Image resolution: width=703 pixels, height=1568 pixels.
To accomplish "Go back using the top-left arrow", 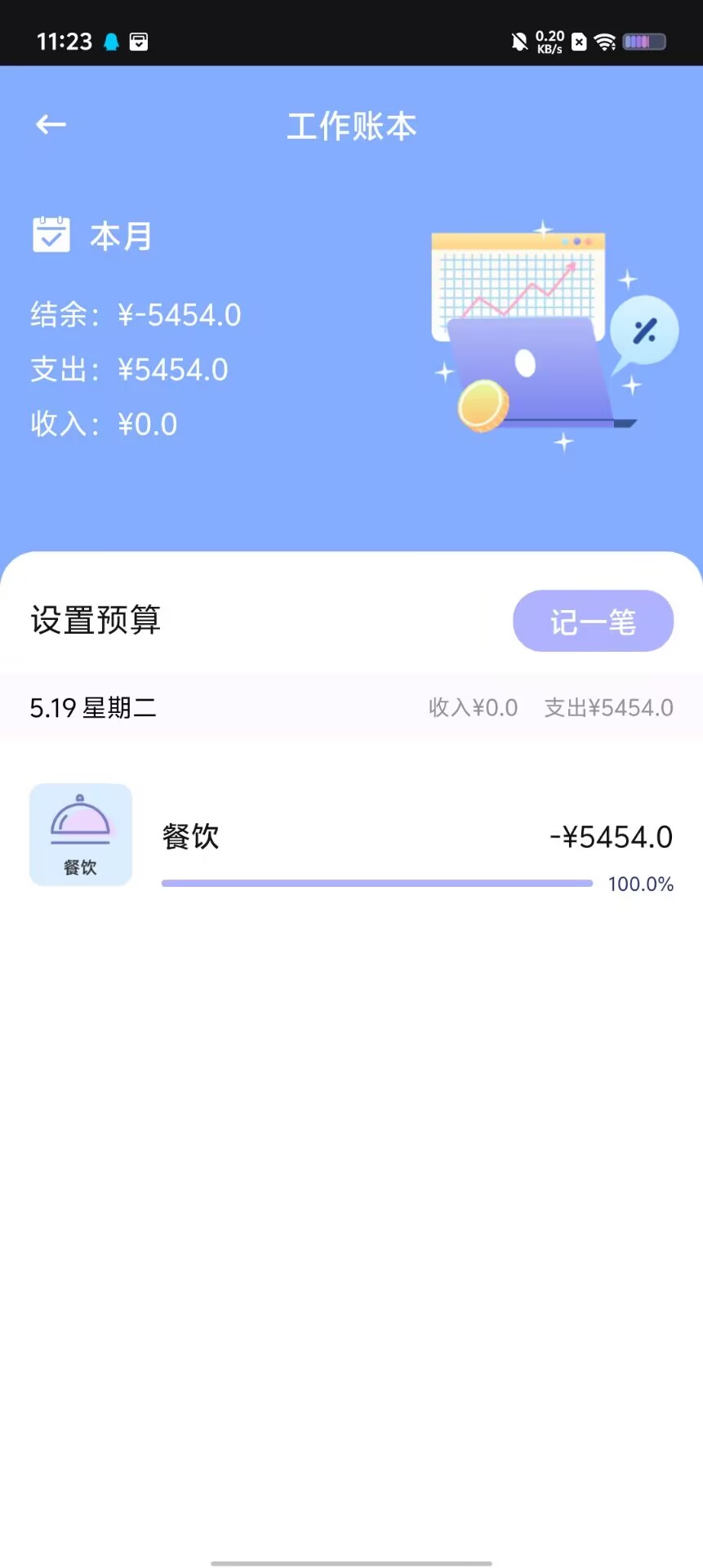I will [x=51, y=125].
